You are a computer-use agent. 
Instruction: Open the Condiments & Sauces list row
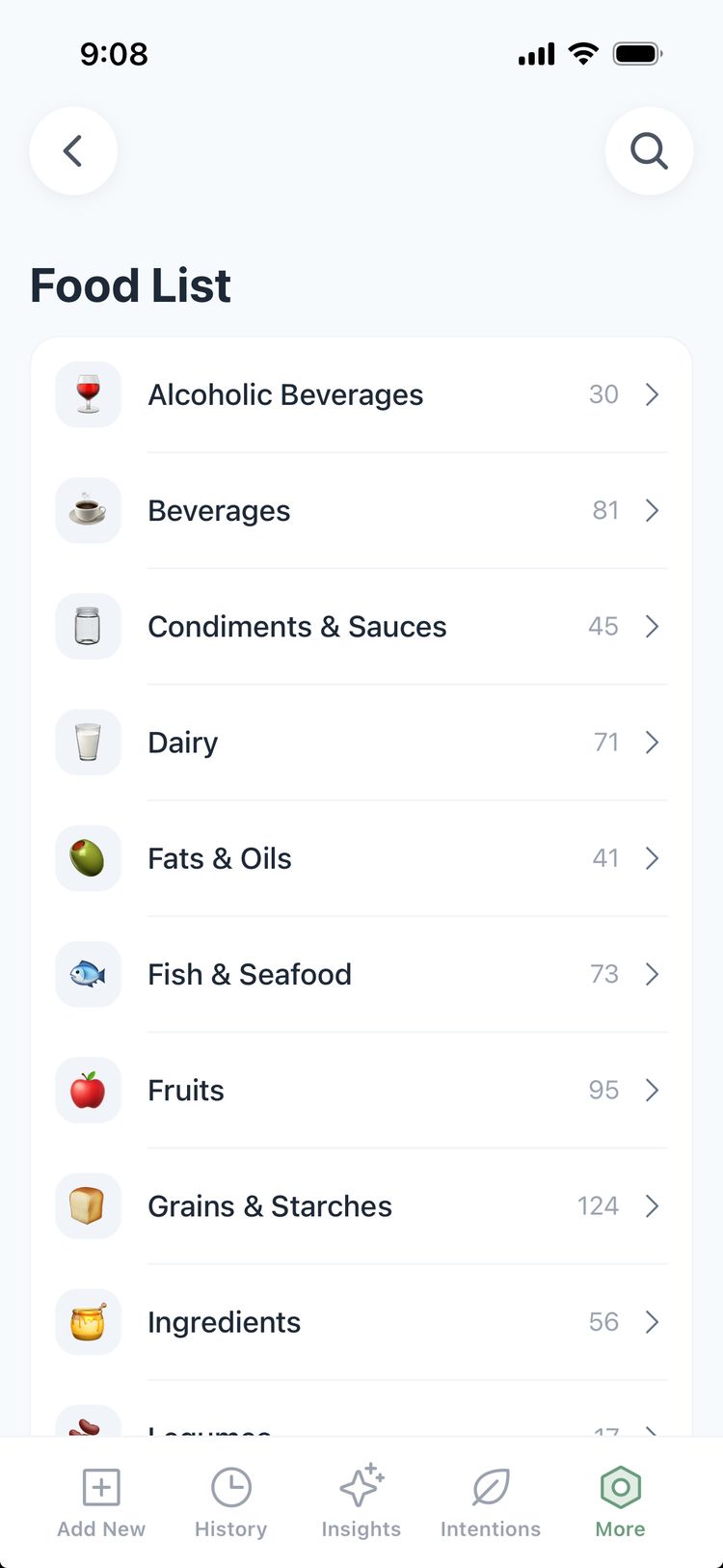[361, 626]
